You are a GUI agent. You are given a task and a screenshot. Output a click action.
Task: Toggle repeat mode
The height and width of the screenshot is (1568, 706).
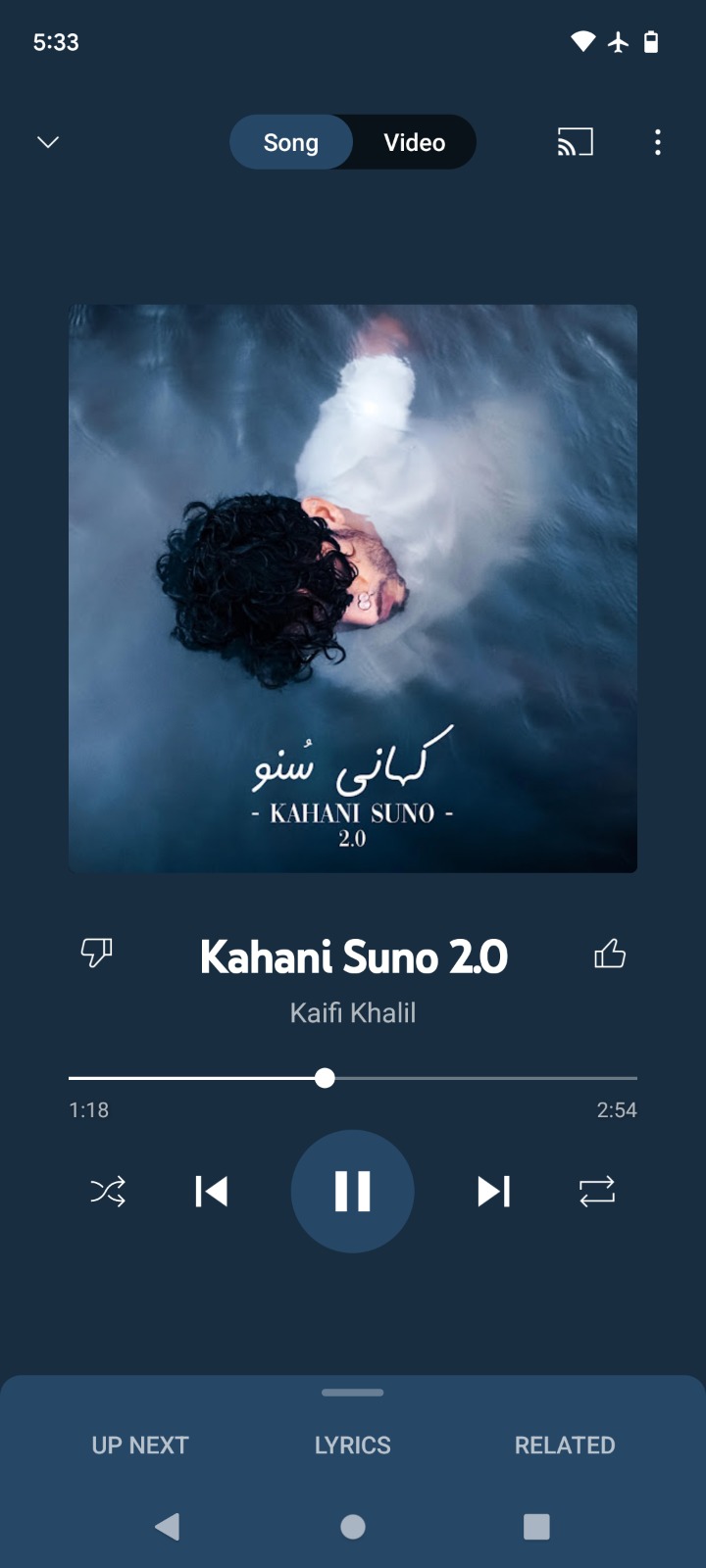click(597, 1192)
